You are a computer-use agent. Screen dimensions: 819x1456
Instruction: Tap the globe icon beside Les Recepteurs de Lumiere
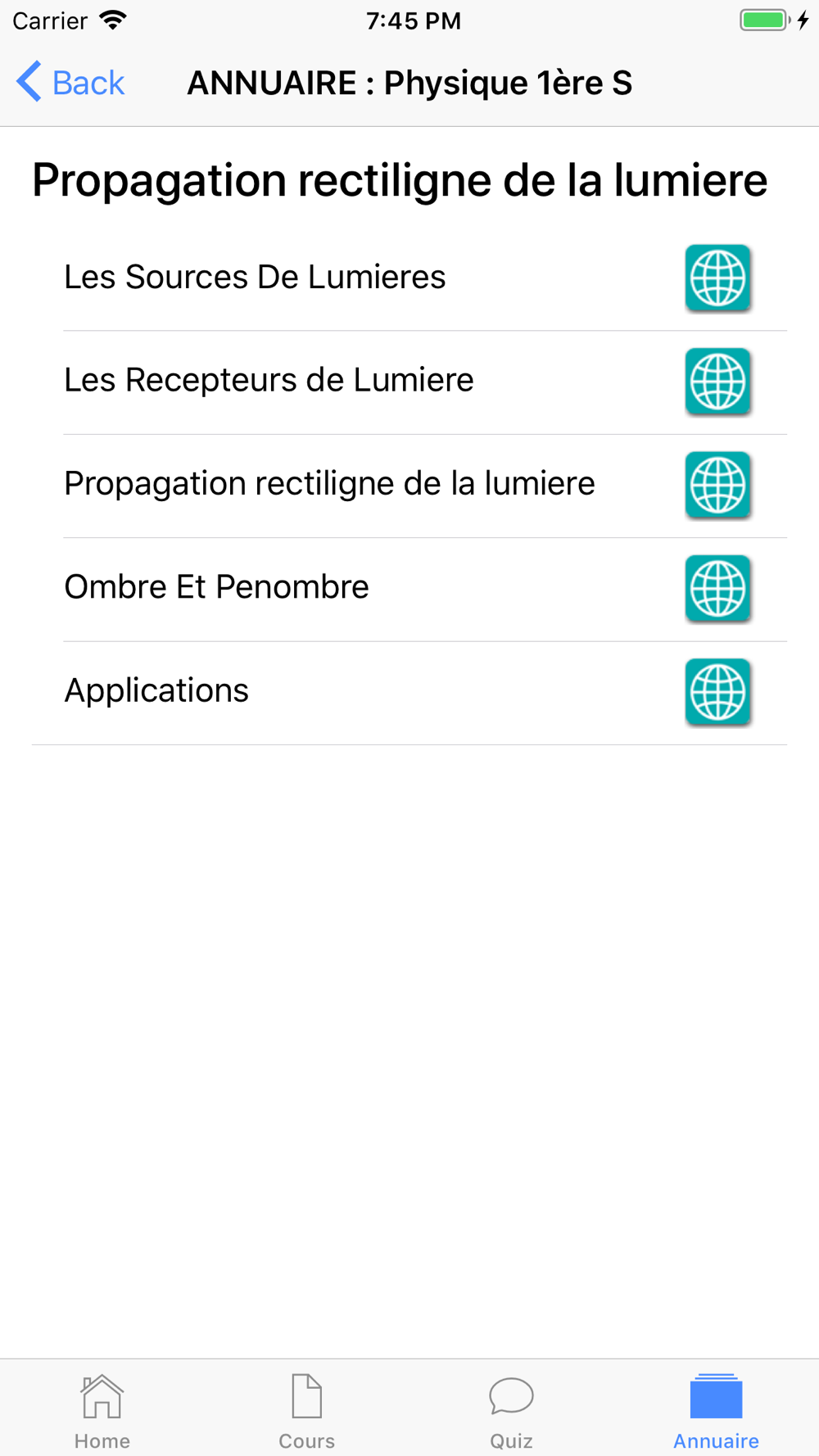tap(718, 382)
